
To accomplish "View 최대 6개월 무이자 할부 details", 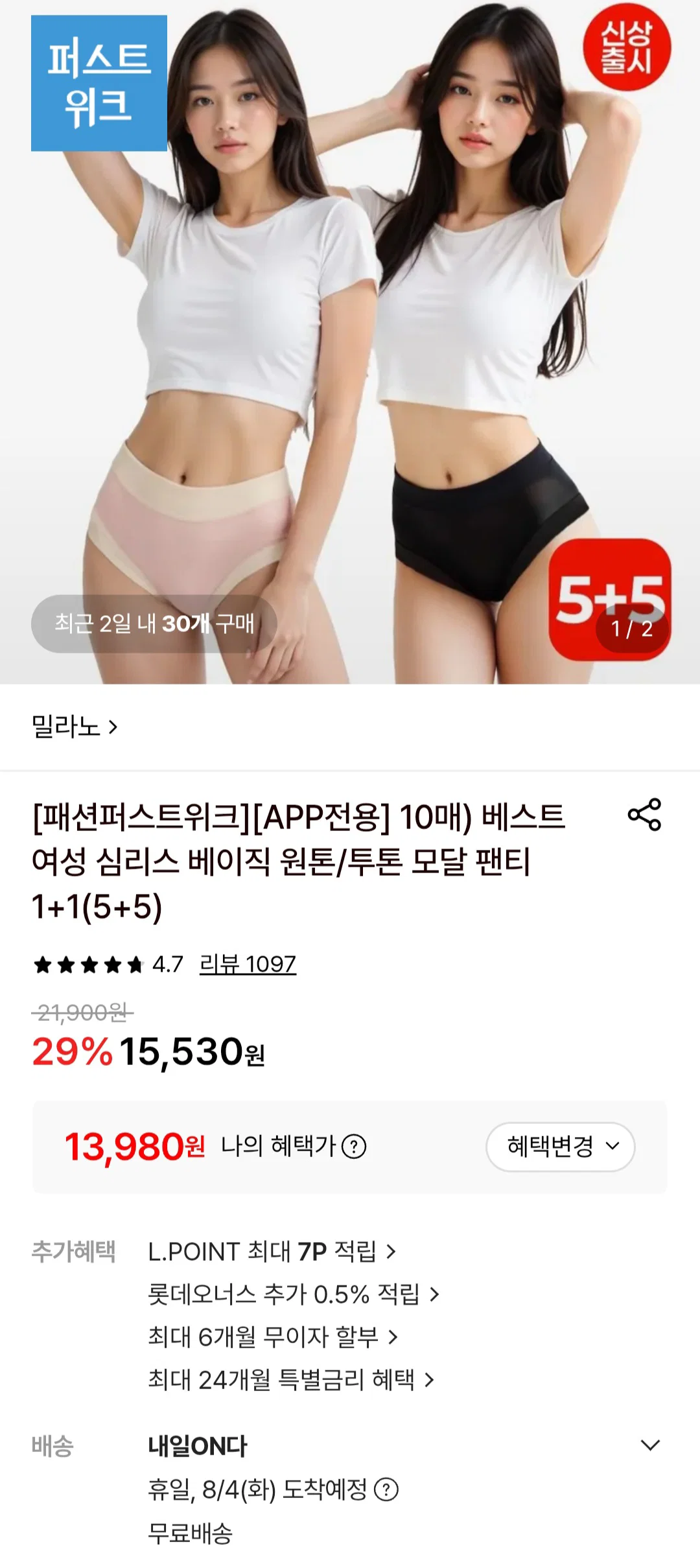I will pos(273,1337).
